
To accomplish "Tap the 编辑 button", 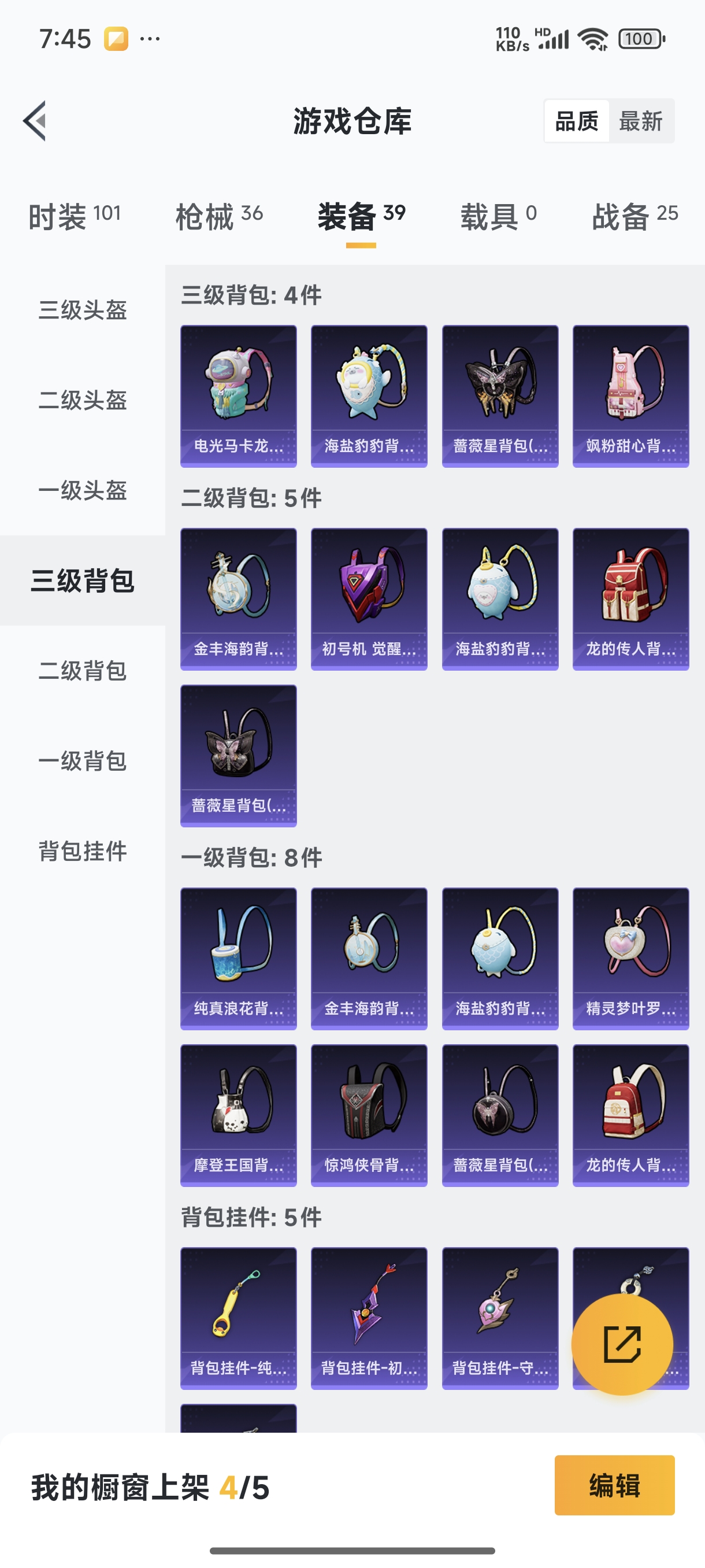I will coord(614,1485).
